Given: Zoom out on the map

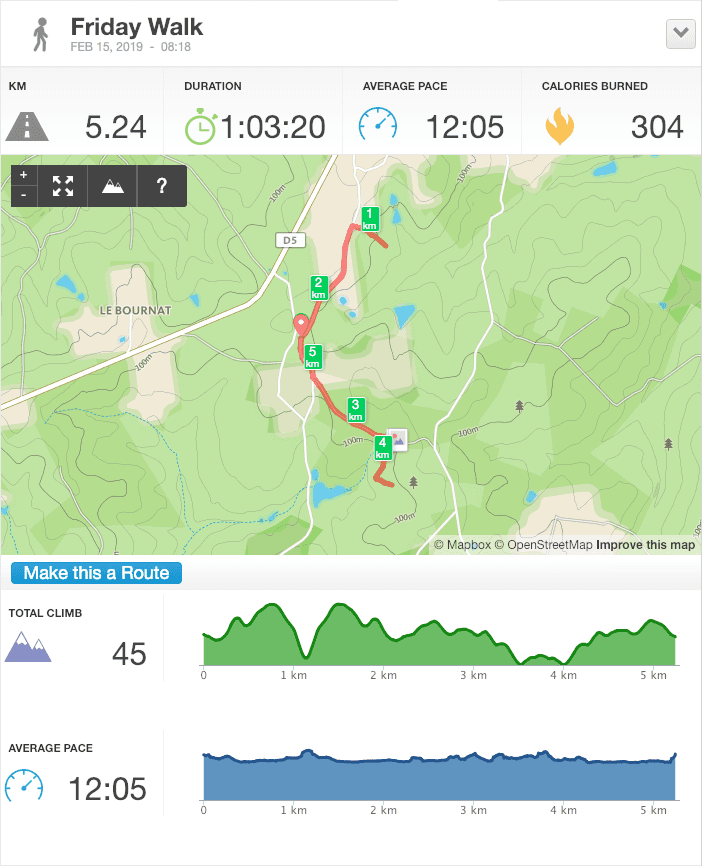Looking at the screenshot, I should point(24,195).
